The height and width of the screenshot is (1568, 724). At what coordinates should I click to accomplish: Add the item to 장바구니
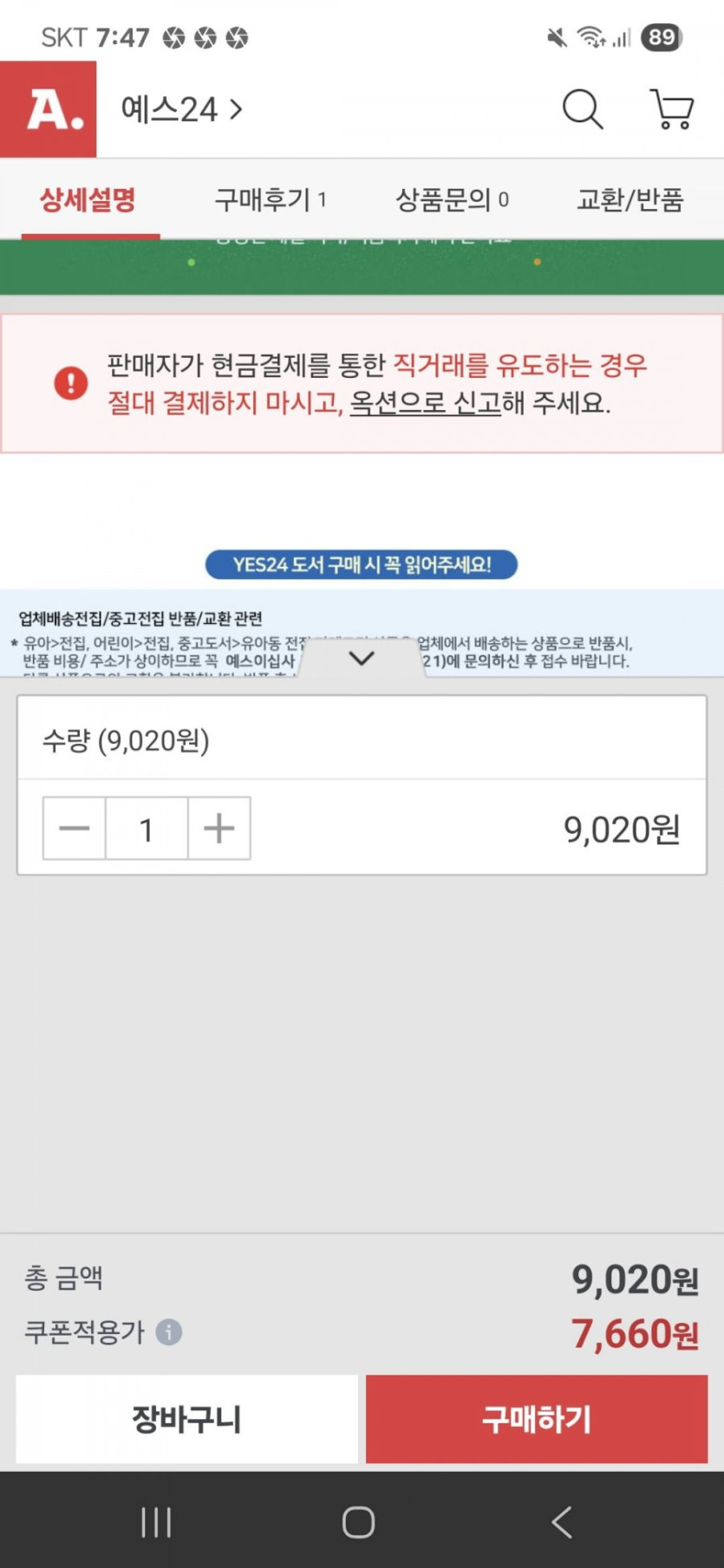[186, 1419]
